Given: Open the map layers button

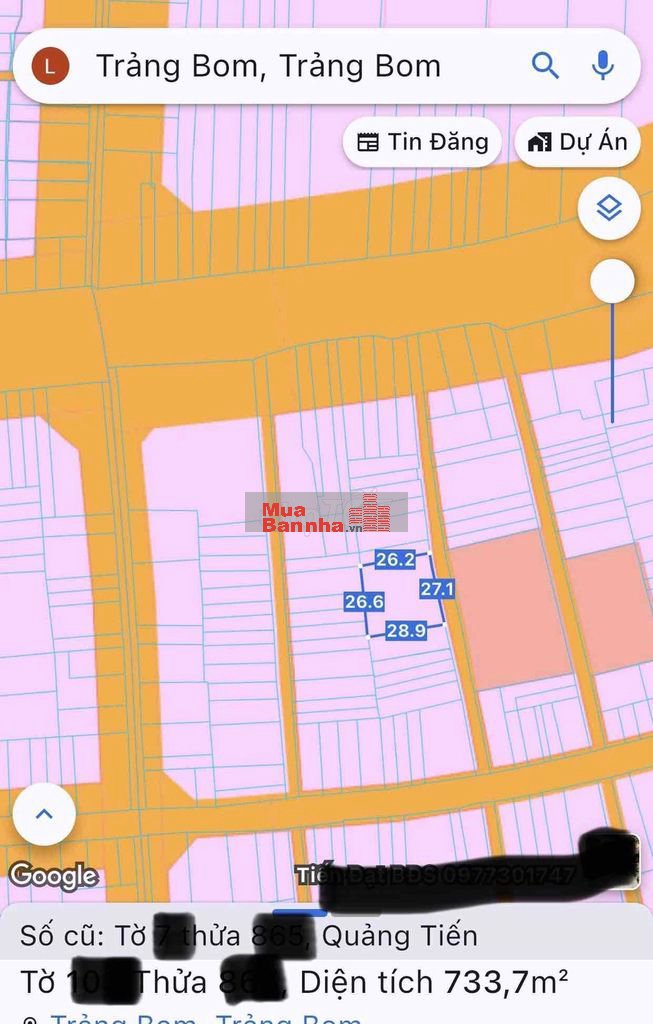Looking at the screenshot, I should [609, 208].
